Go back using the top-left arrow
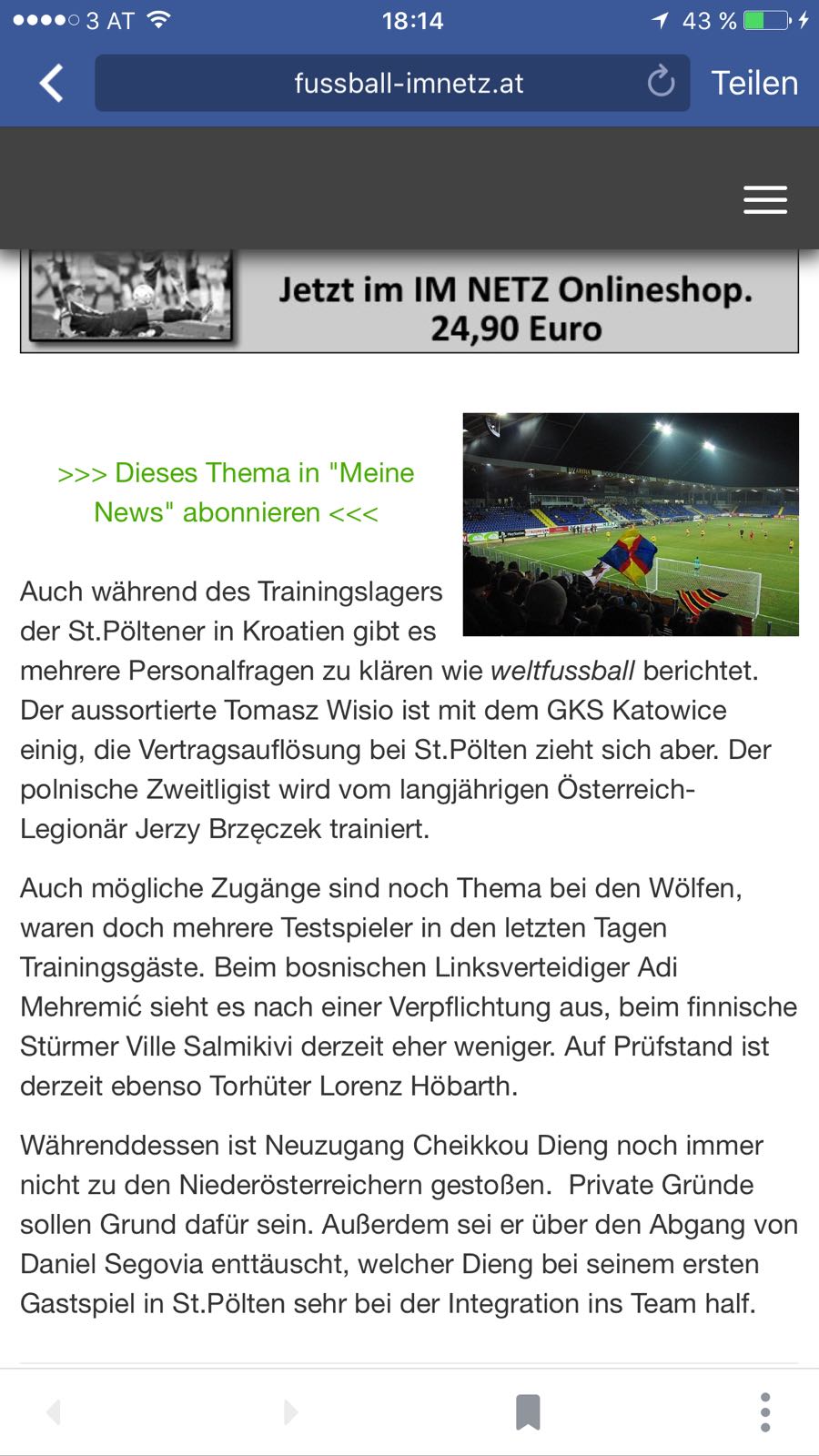This screenshot has height=1456, width=819. (x=51, y=83)
